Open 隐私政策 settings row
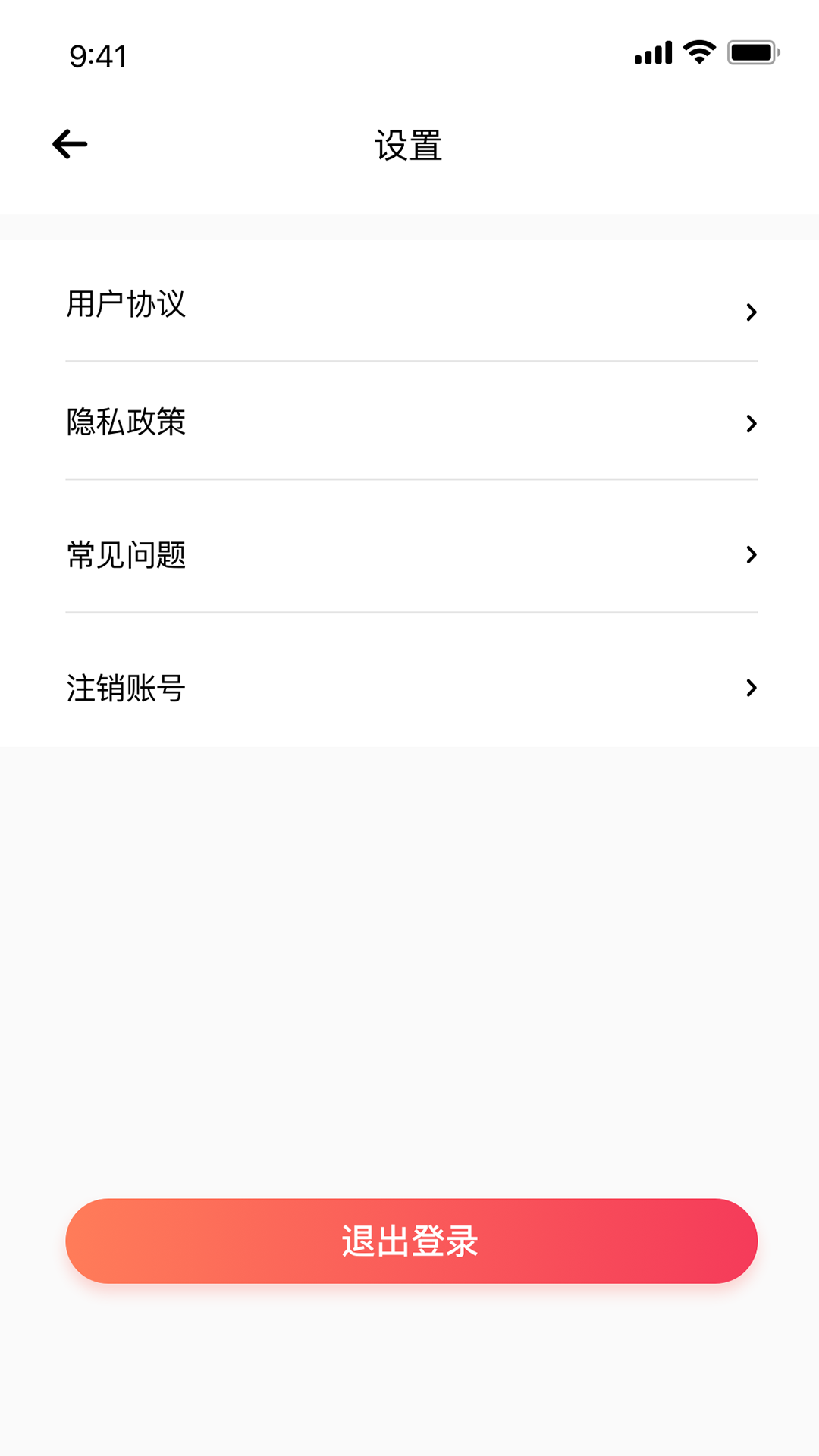Screen dimensions: 819x1456 pyautogui.click(x=125, y=423)
